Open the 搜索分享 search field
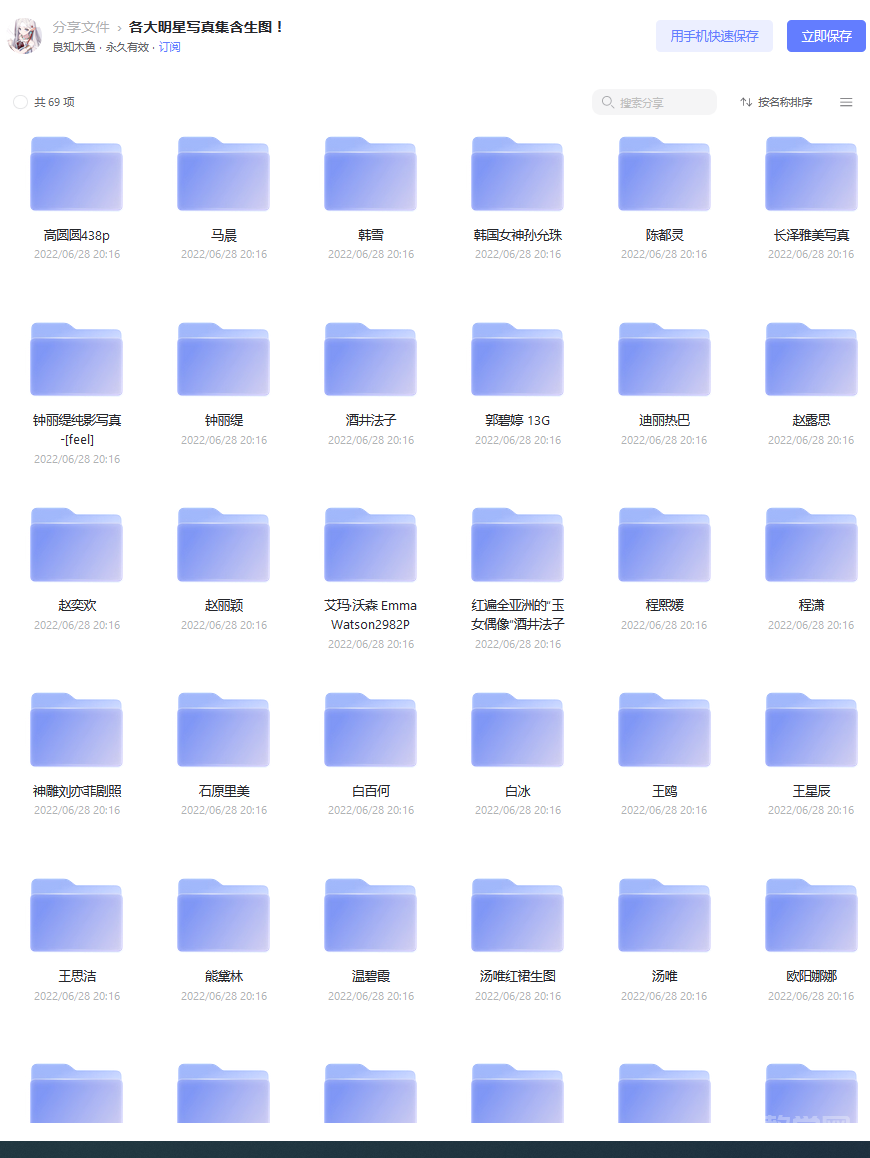 655,102
